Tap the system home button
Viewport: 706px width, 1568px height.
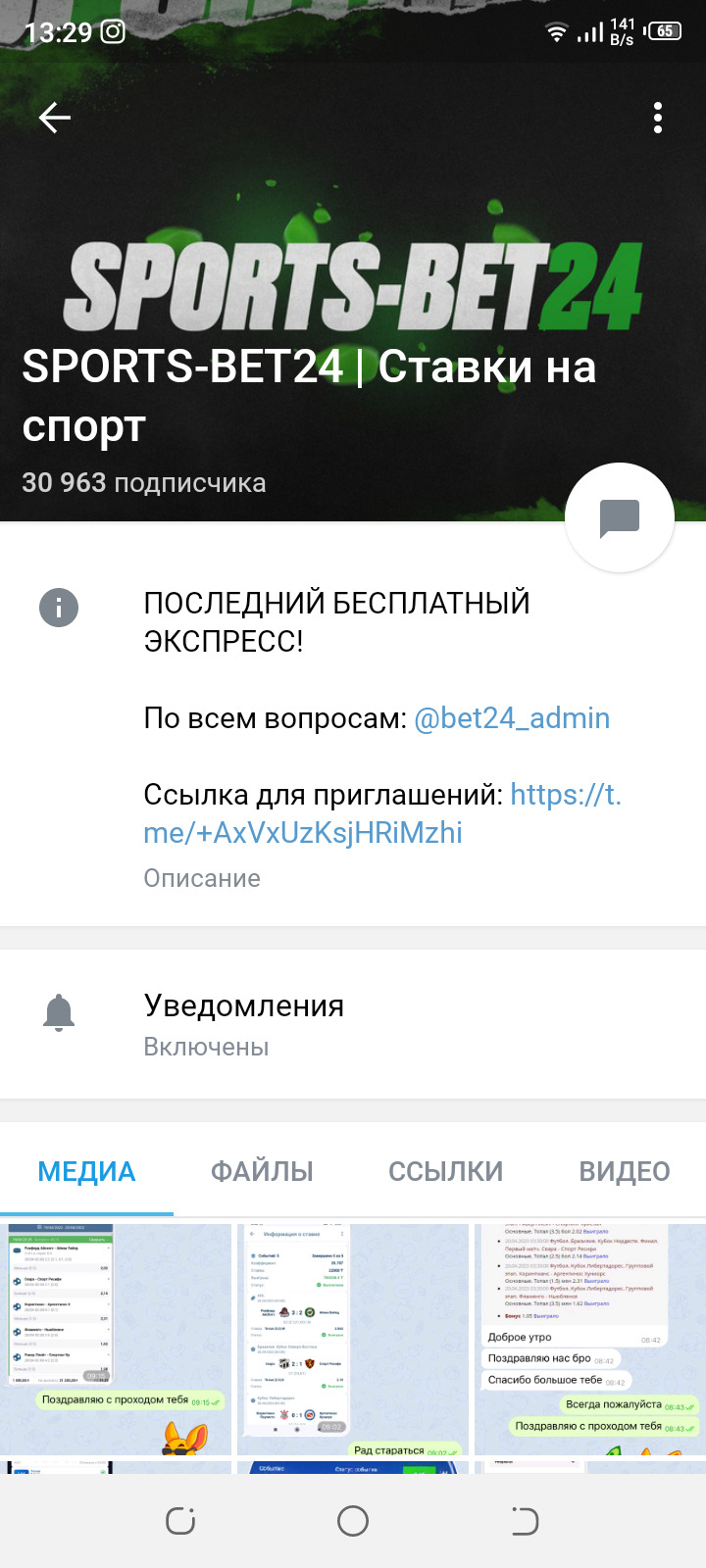coord(353,1521)
